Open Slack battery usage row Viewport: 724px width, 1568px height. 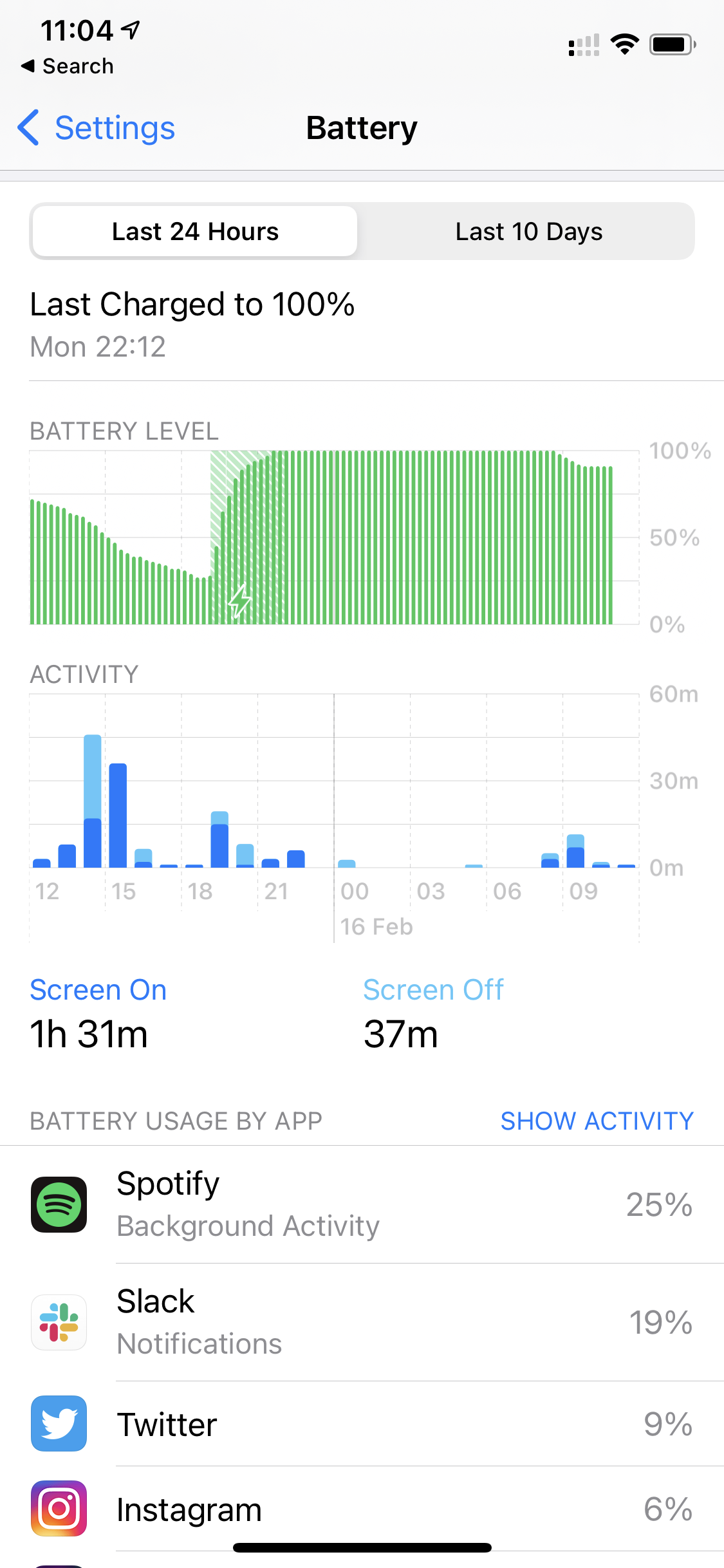[362, 1322]
